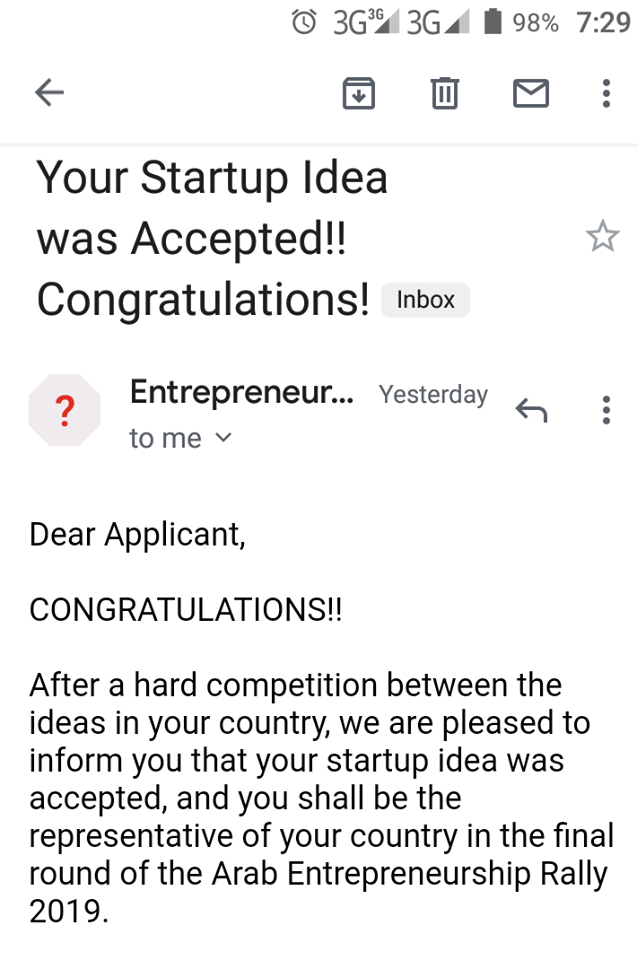This screenshot has width=637, height=960.
Task: Reply to the Entrepreneur email
Action: point(531,410)
